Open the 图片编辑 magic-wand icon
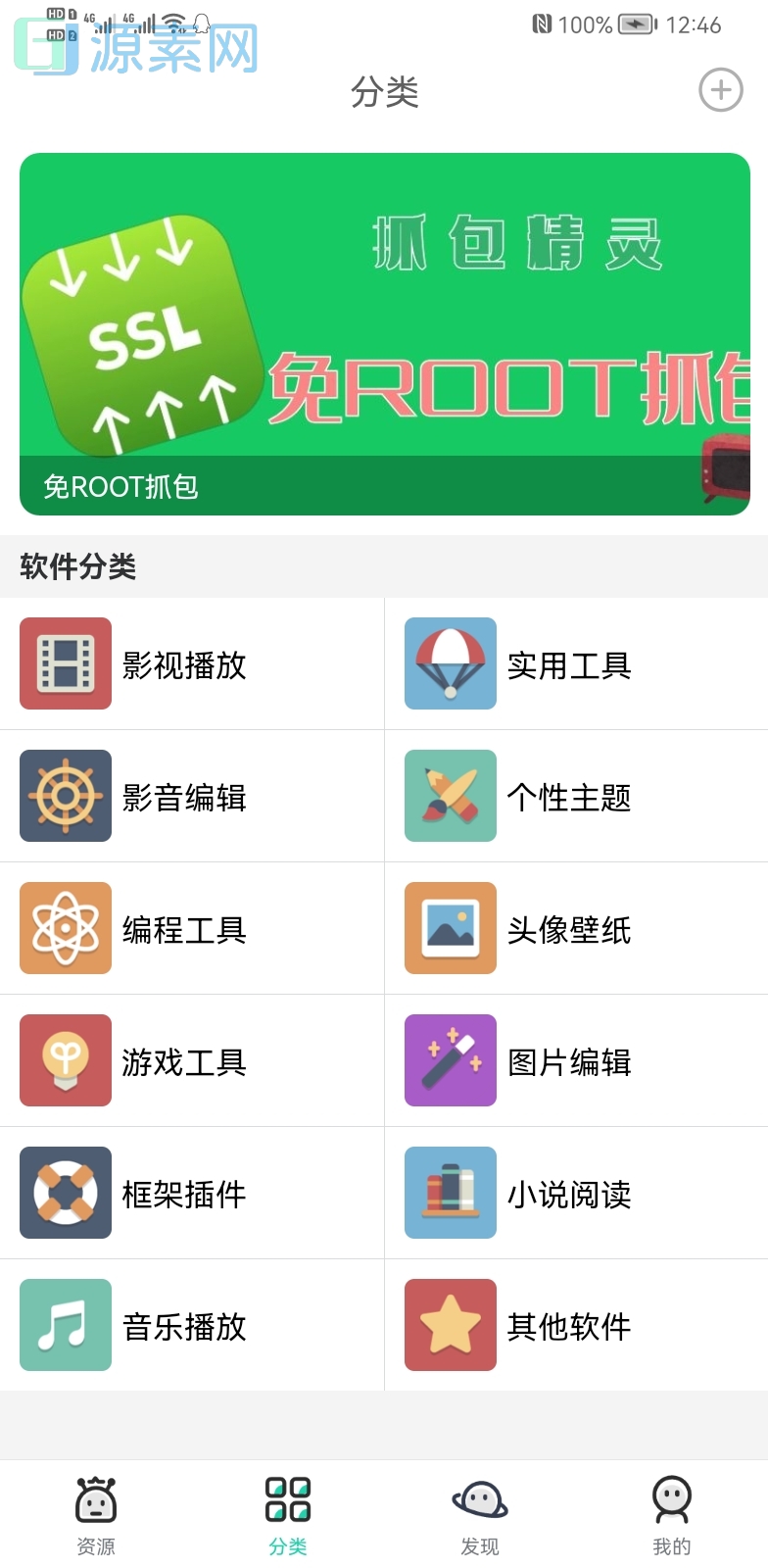The height and width of the screenshot is (1568, 768). [x=450, y=1061]
